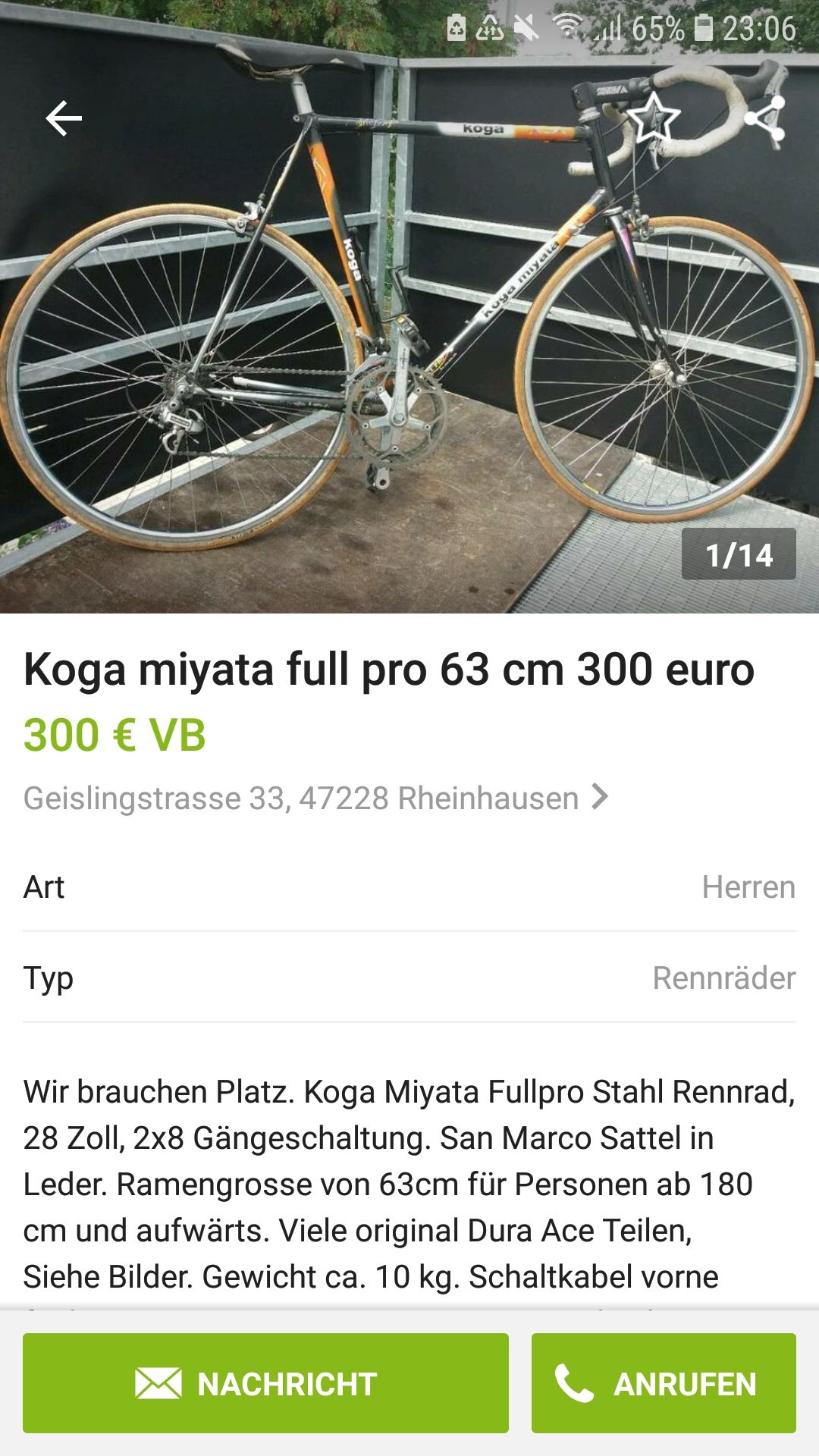The height and width of the screenshot is (1456, 819).
Task: Call the seller with Anrufen button
Action: (x=664, y=1383)
